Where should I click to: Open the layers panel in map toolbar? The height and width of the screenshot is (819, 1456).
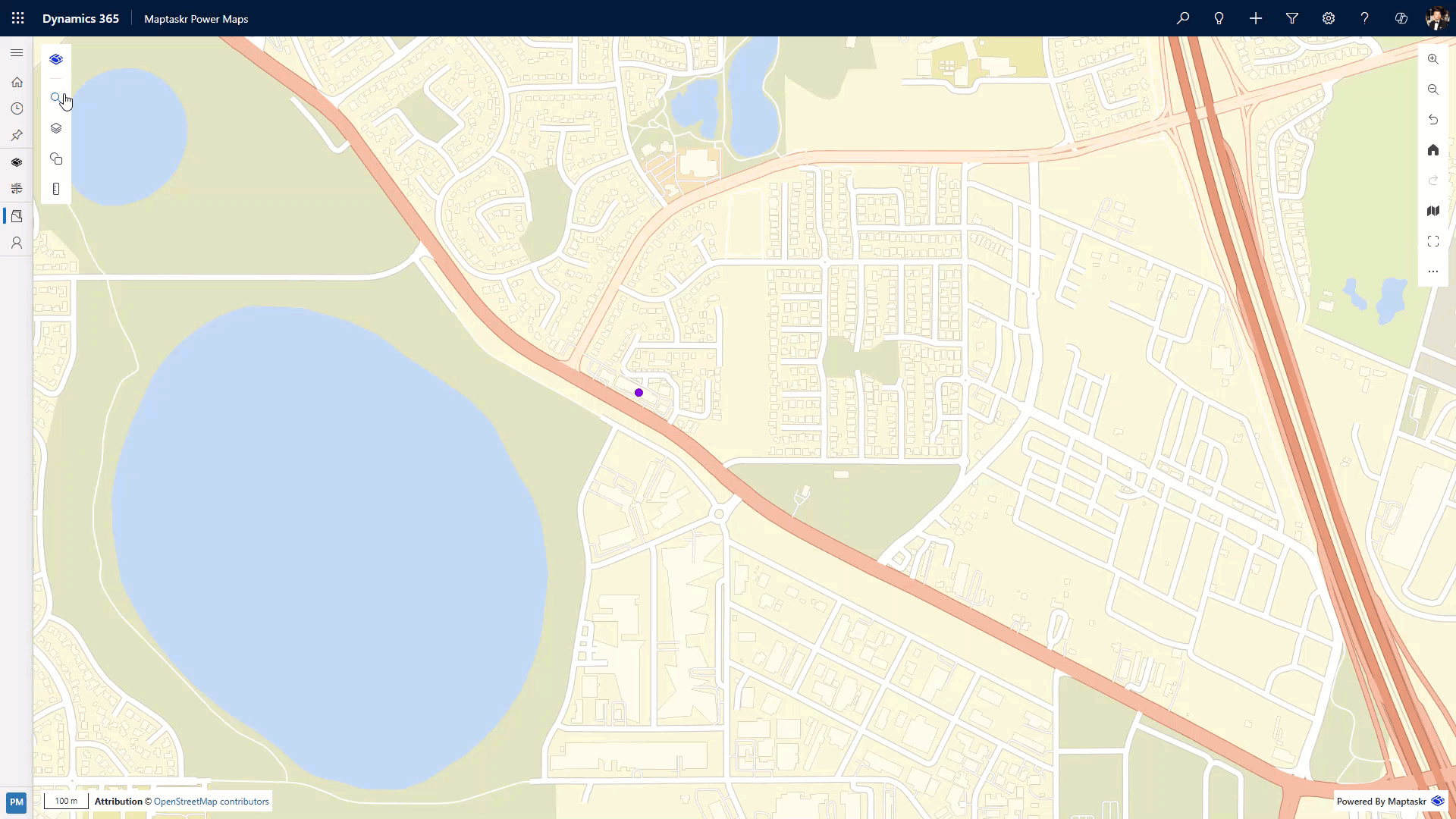coord(56,128)
